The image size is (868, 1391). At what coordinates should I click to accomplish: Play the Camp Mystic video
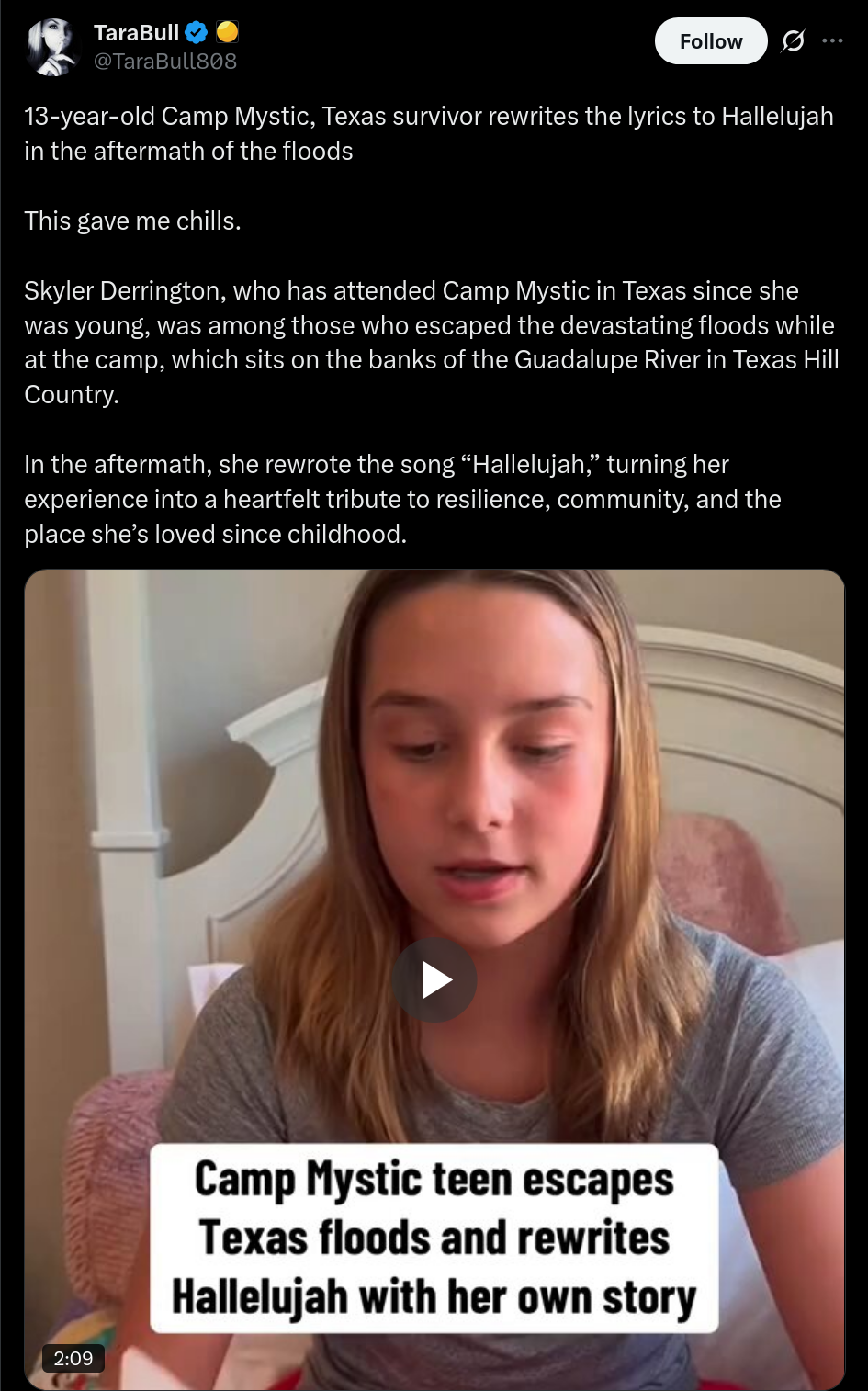pyautogui.click(x=434, y=980)
